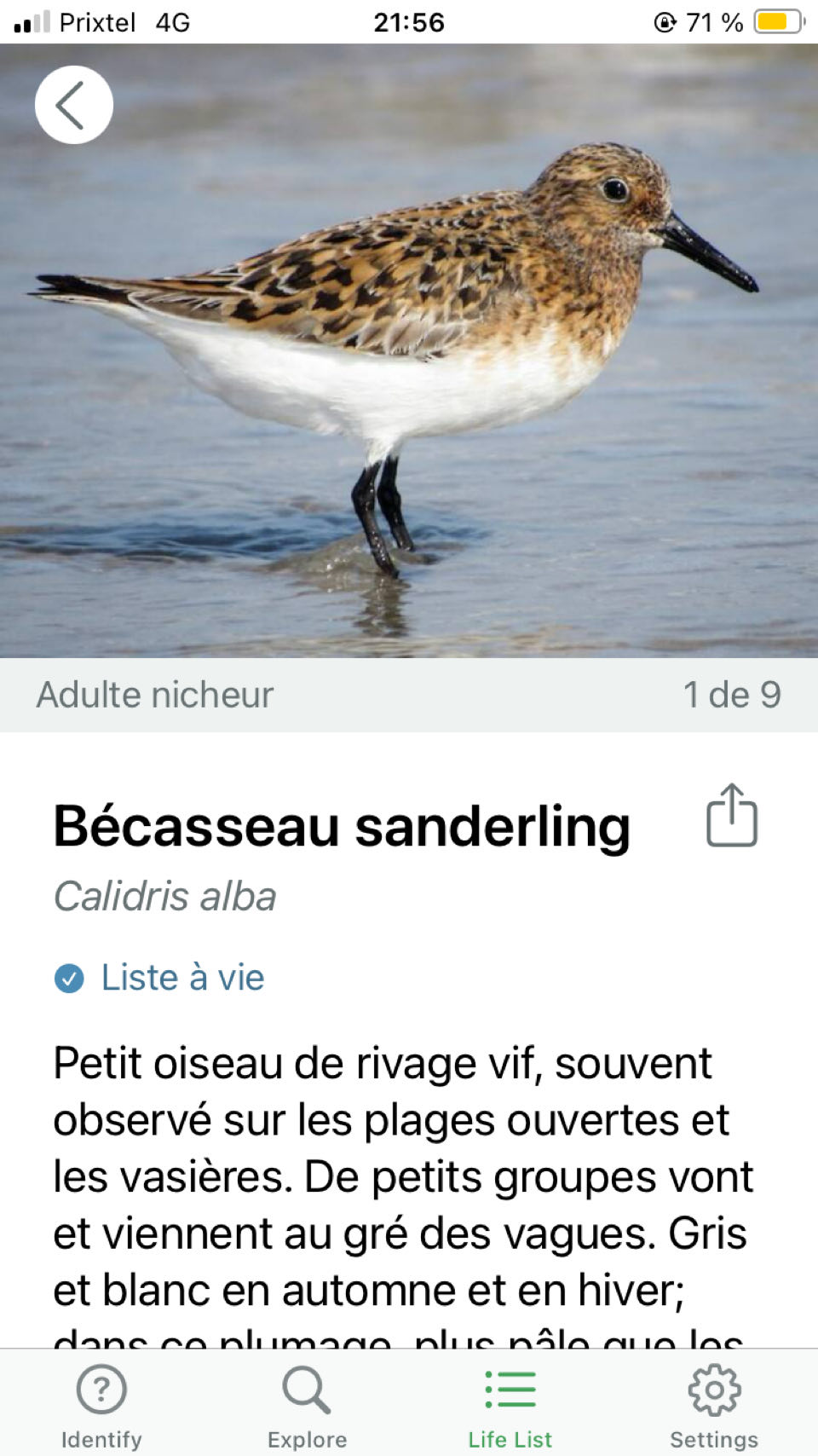Open the Life List tab

tap(510, 1405)
